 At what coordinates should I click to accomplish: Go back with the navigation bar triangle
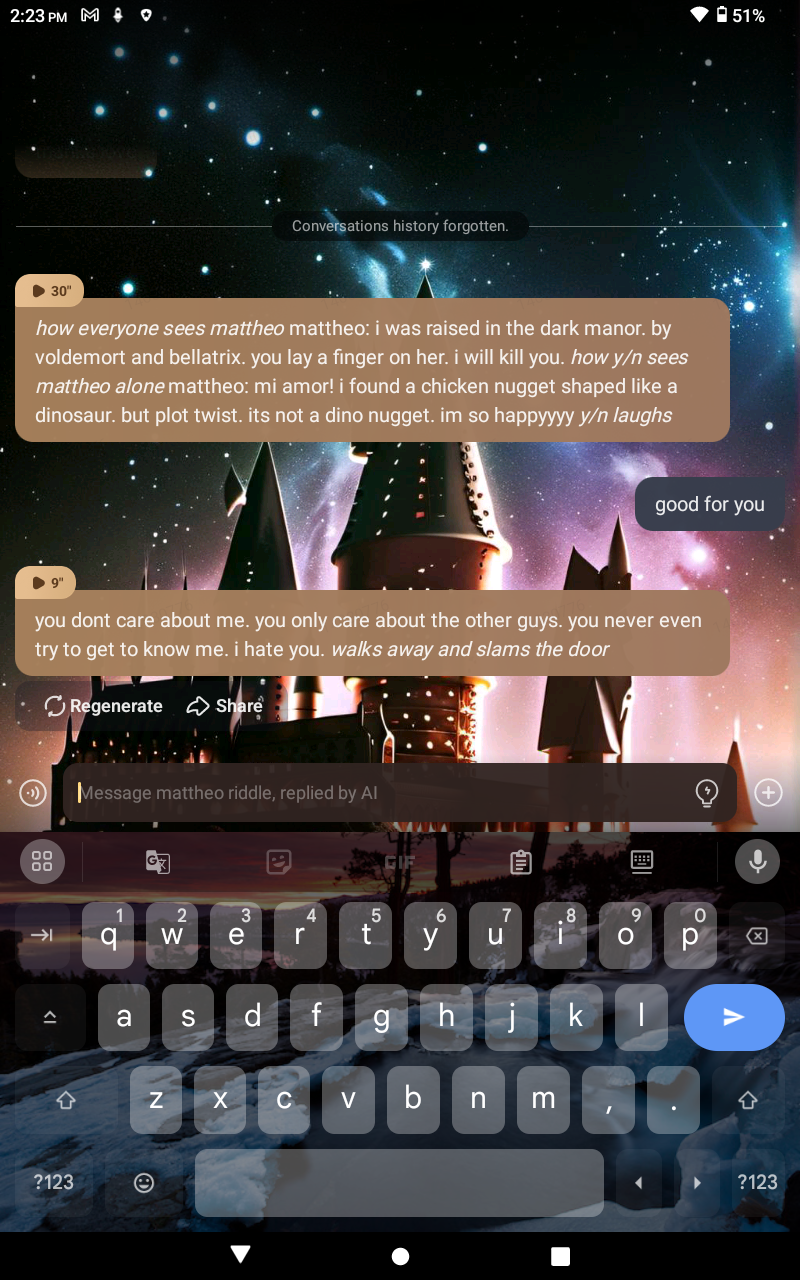240,1255
